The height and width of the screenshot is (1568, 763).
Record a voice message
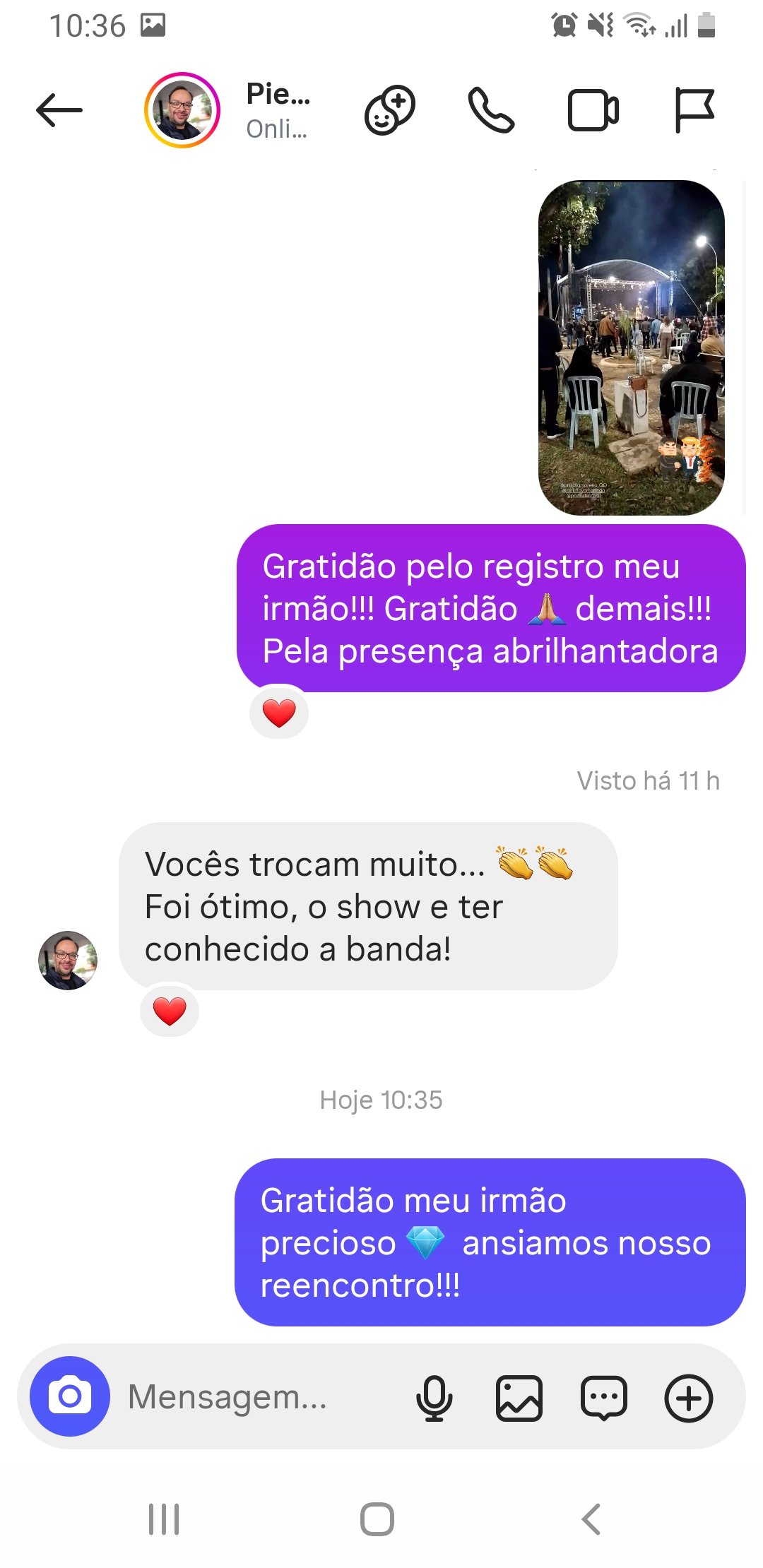click(x=434, y=1398)
